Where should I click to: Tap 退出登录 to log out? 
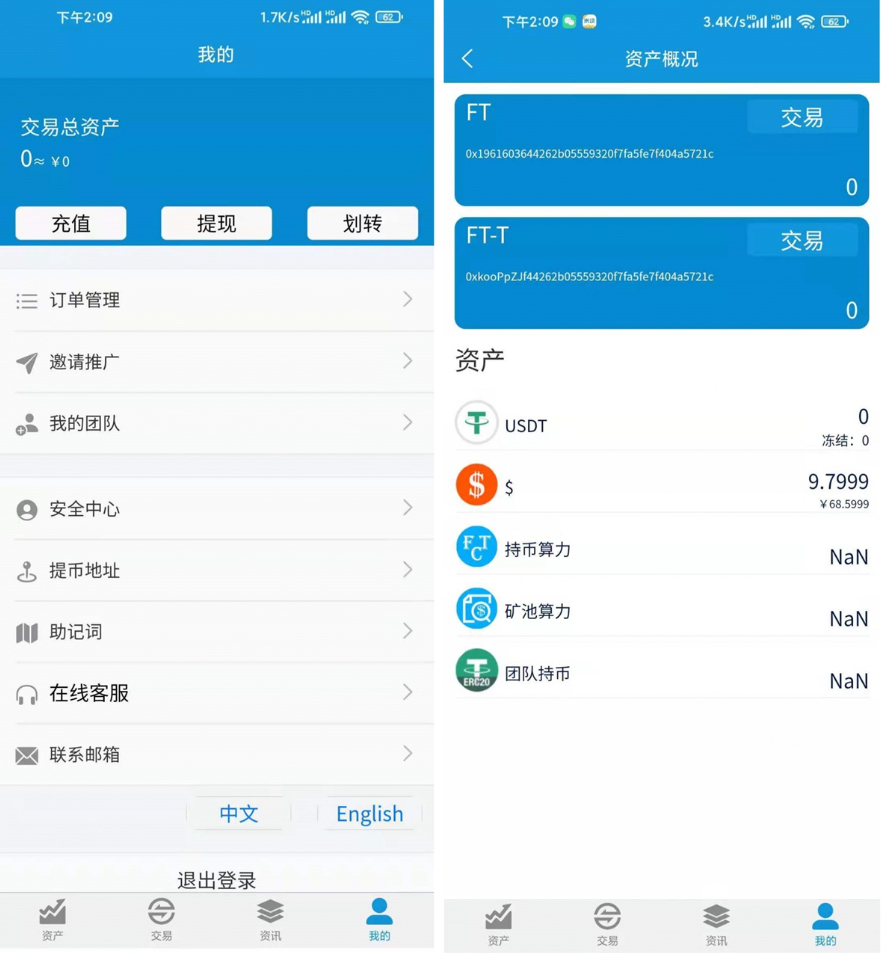pyautogui.click(x=217, y=880)
